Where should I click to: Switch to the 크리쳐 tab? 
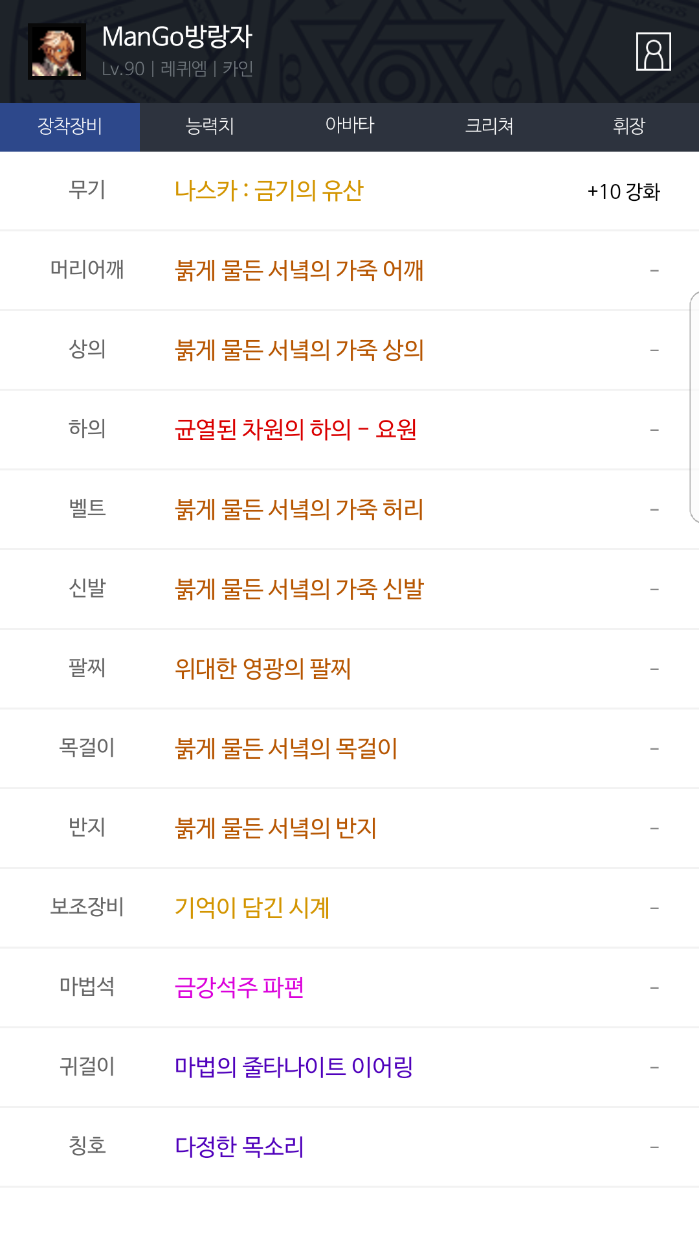tap(489, 126)
